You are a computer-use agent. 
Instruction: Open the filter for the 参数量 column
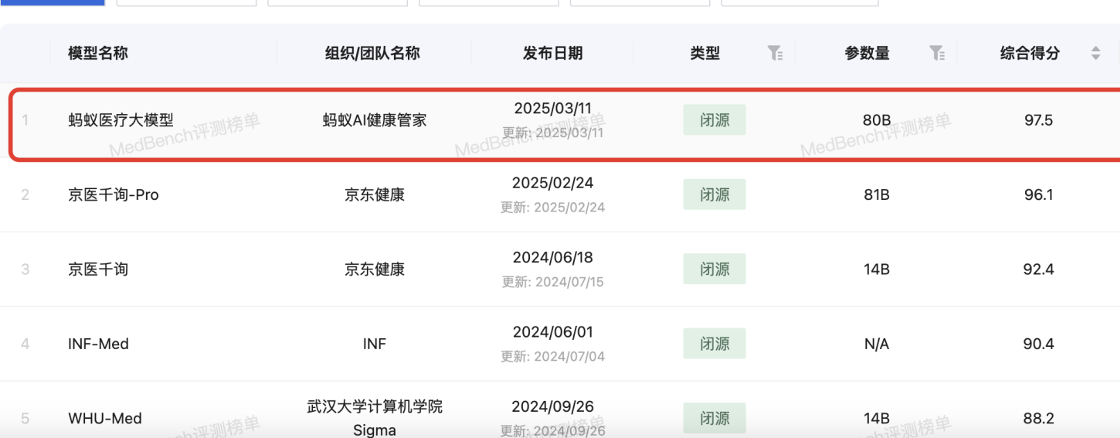[x=937, y=53]
